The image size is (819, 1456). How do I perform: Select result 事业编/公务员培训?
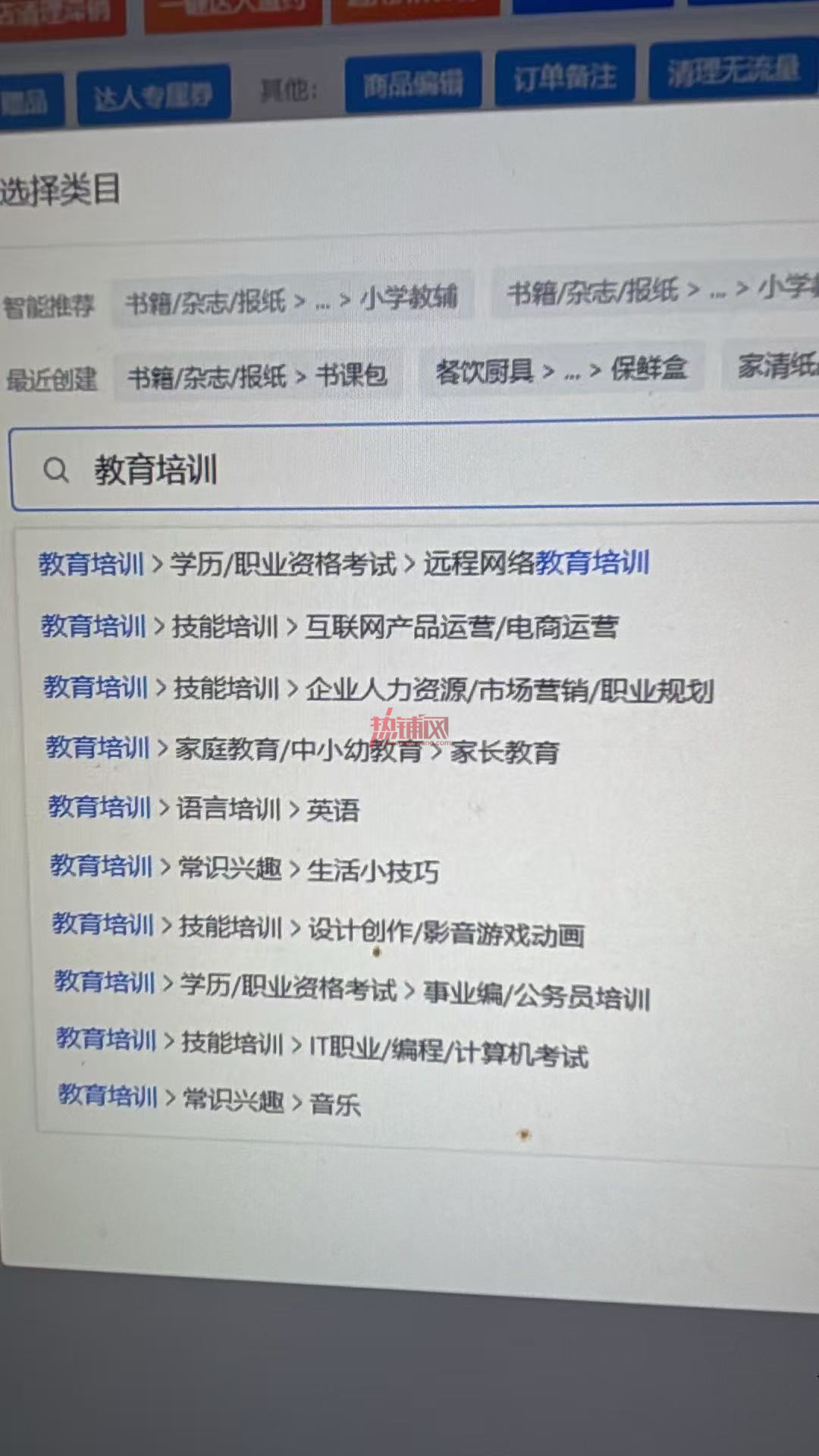coord(353,990)
